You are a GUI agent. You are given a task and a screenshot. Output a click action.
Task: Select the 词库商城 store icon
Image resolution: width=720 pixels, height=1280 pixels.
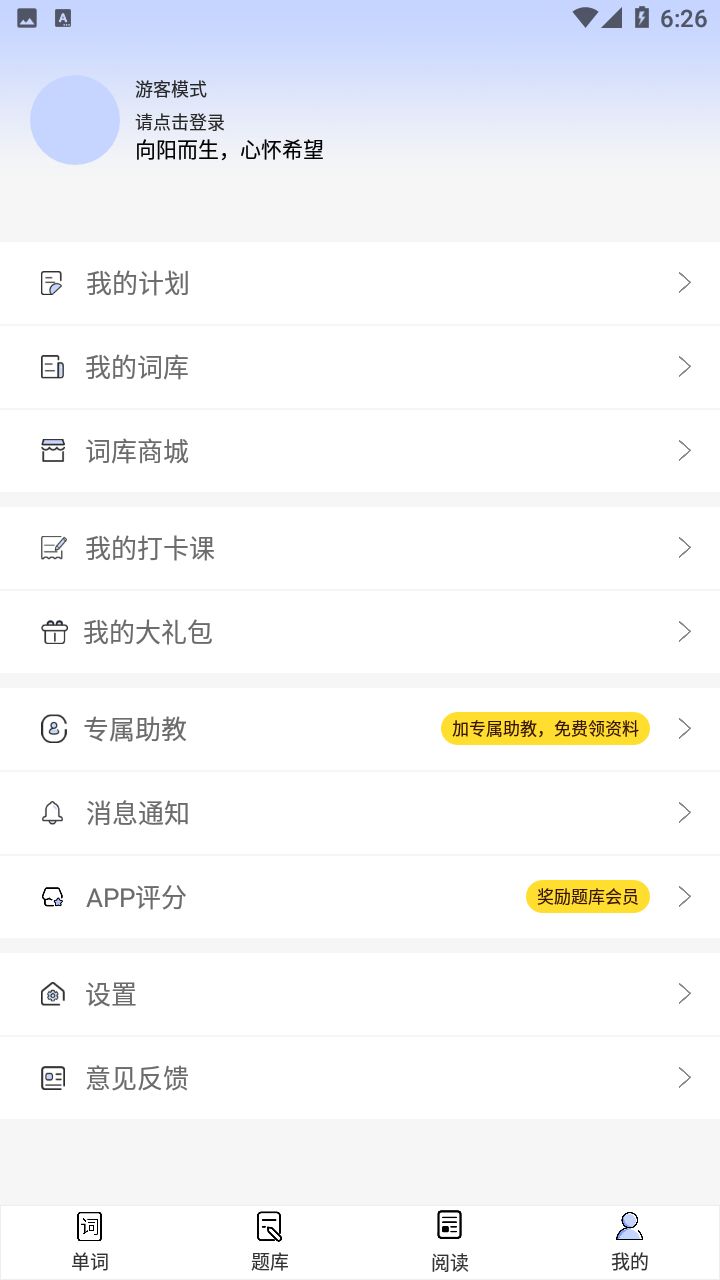53,451
